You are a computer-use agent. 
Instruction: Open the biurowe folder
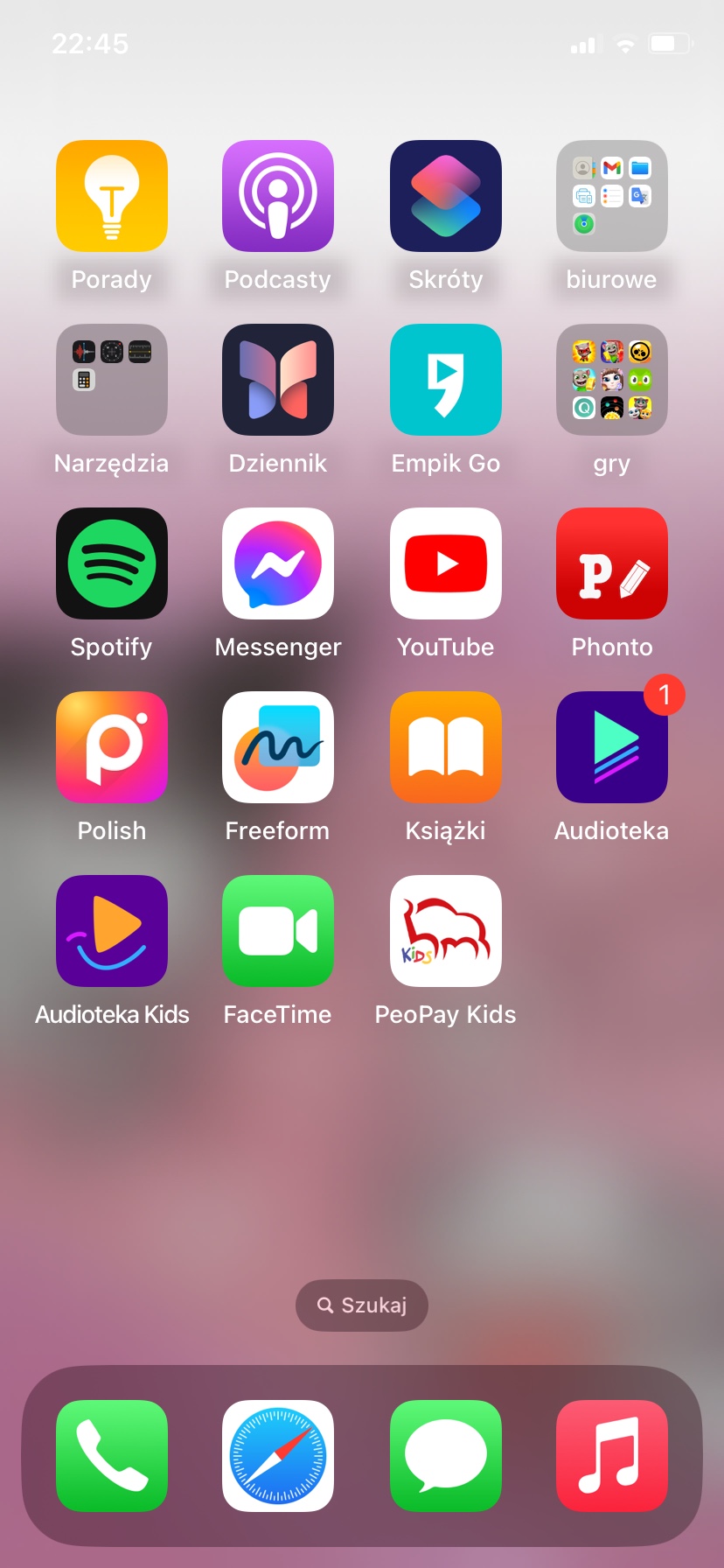pos(612,196)
